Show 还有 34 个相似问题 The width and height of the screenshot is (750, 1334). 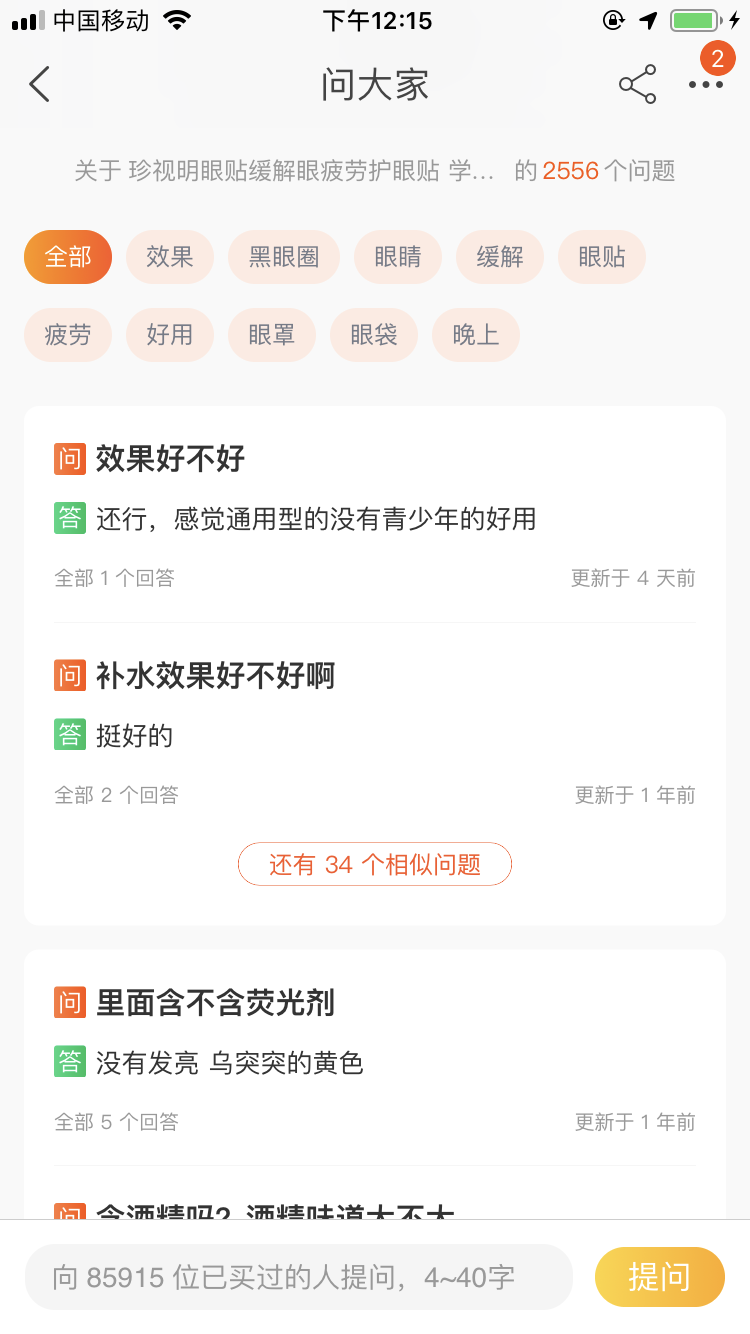point(375,864)
